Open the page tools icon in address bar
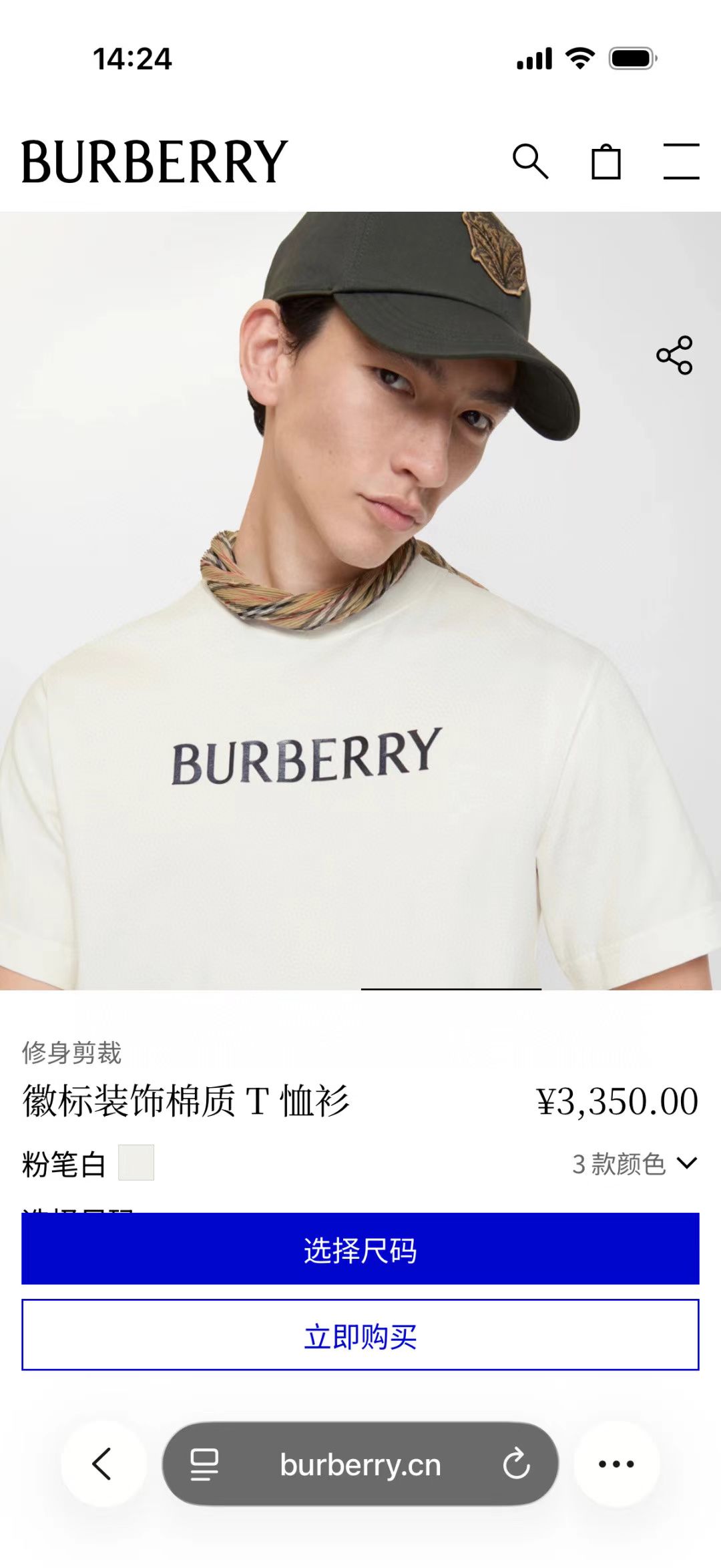Image resolution: width=721 pixels, height=1568 pixels. click(204, 1464)
